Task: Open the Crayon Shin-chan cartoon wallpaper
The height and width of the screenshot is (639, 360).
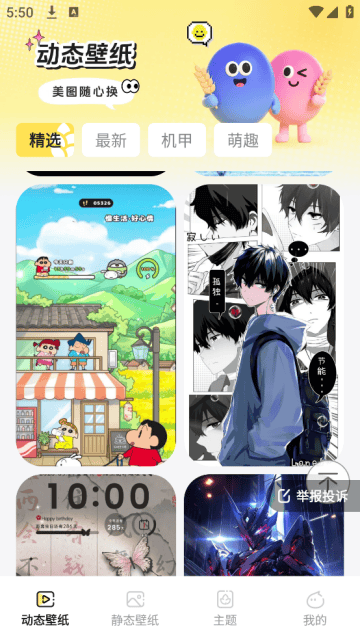Action: click(x=96, y=325)
